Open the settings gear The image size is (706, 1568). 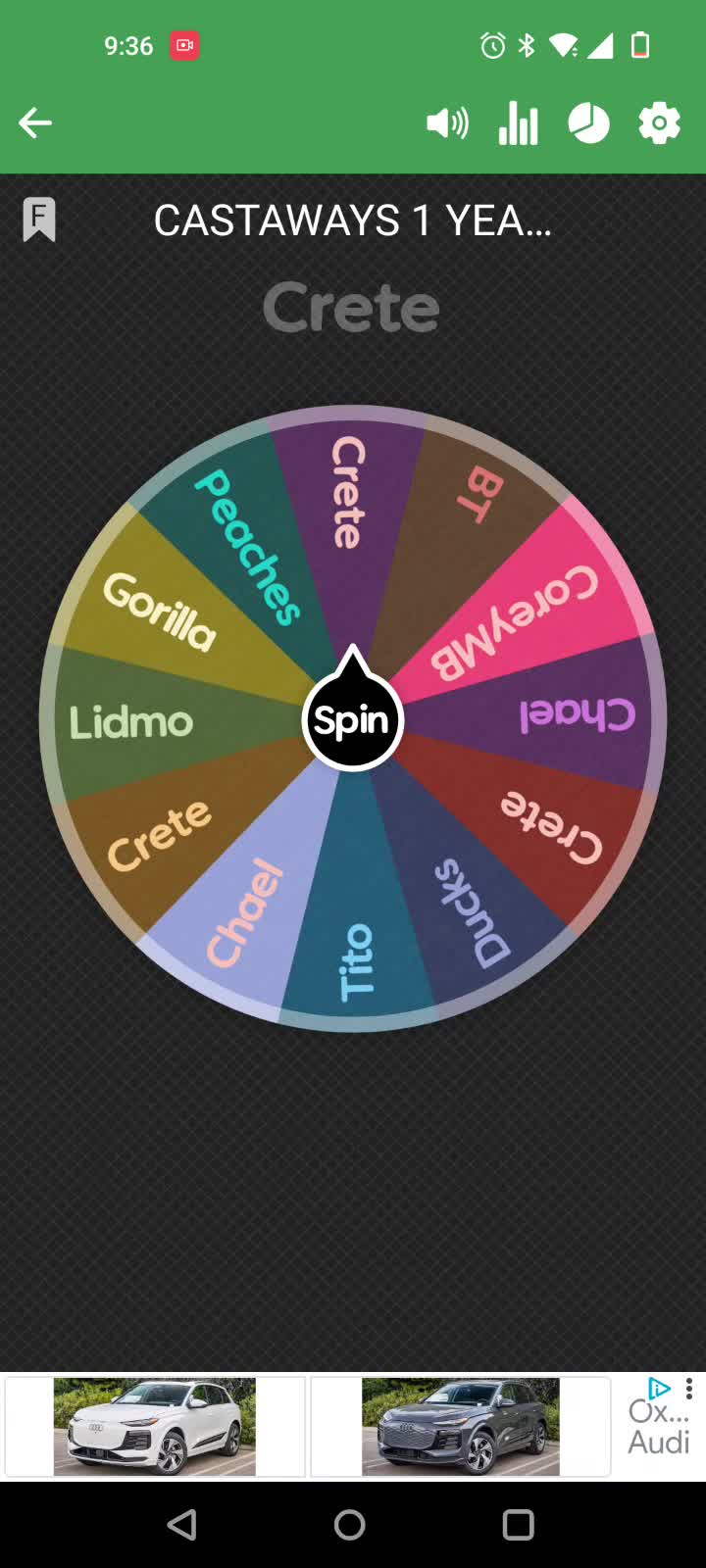click(659, 123)
